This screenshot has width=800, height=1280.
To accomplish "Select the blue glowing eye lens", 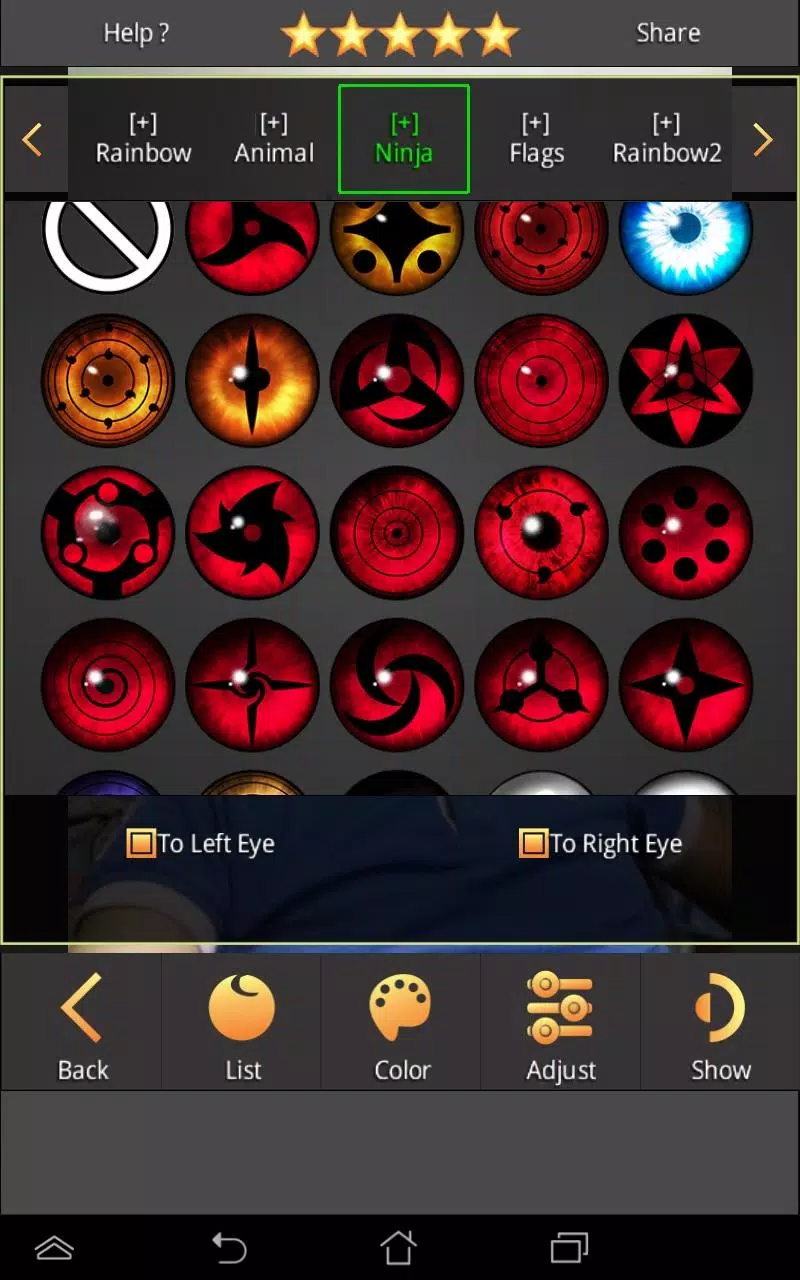I will point(685,235).
